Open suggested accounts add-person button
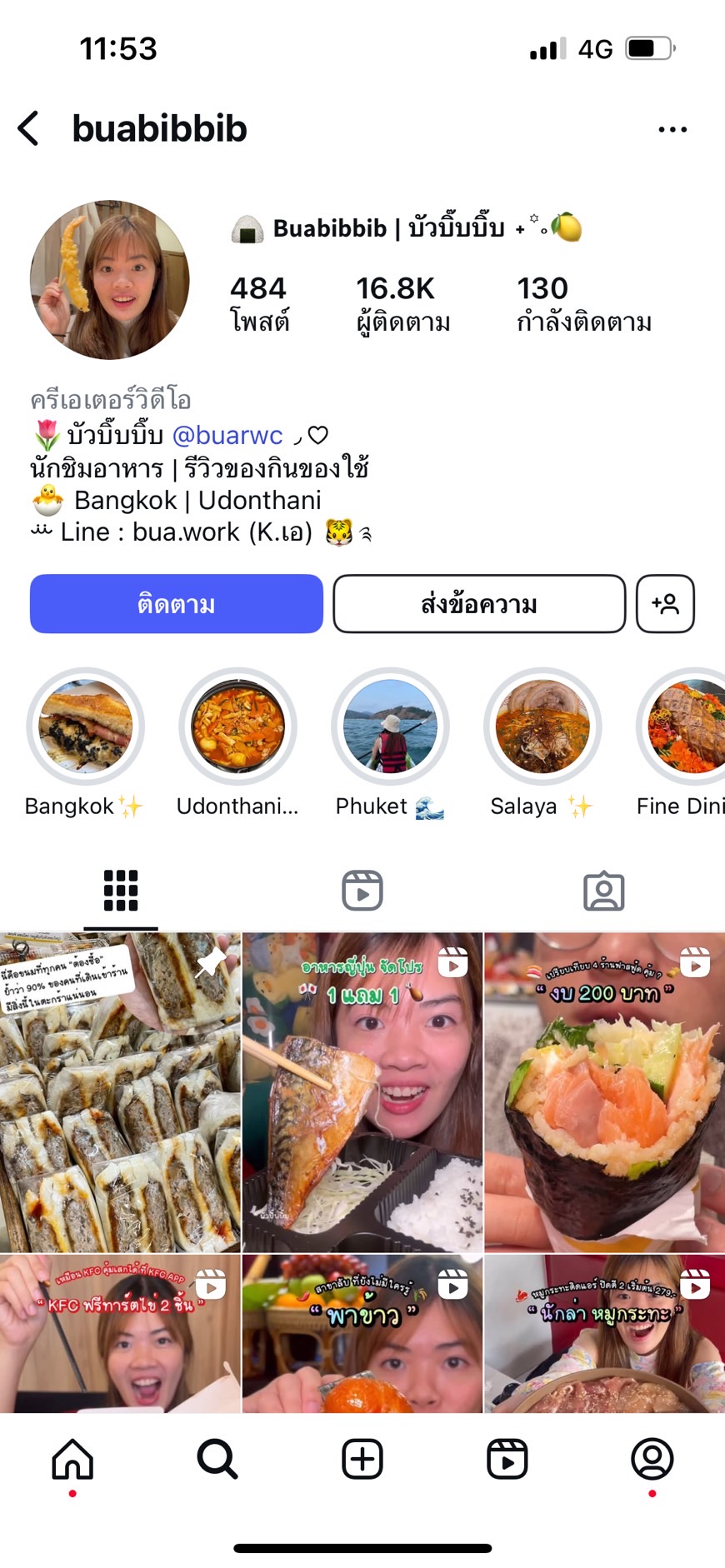The image size is (725, 1568). pyautogui.click(x=665, y=604)
